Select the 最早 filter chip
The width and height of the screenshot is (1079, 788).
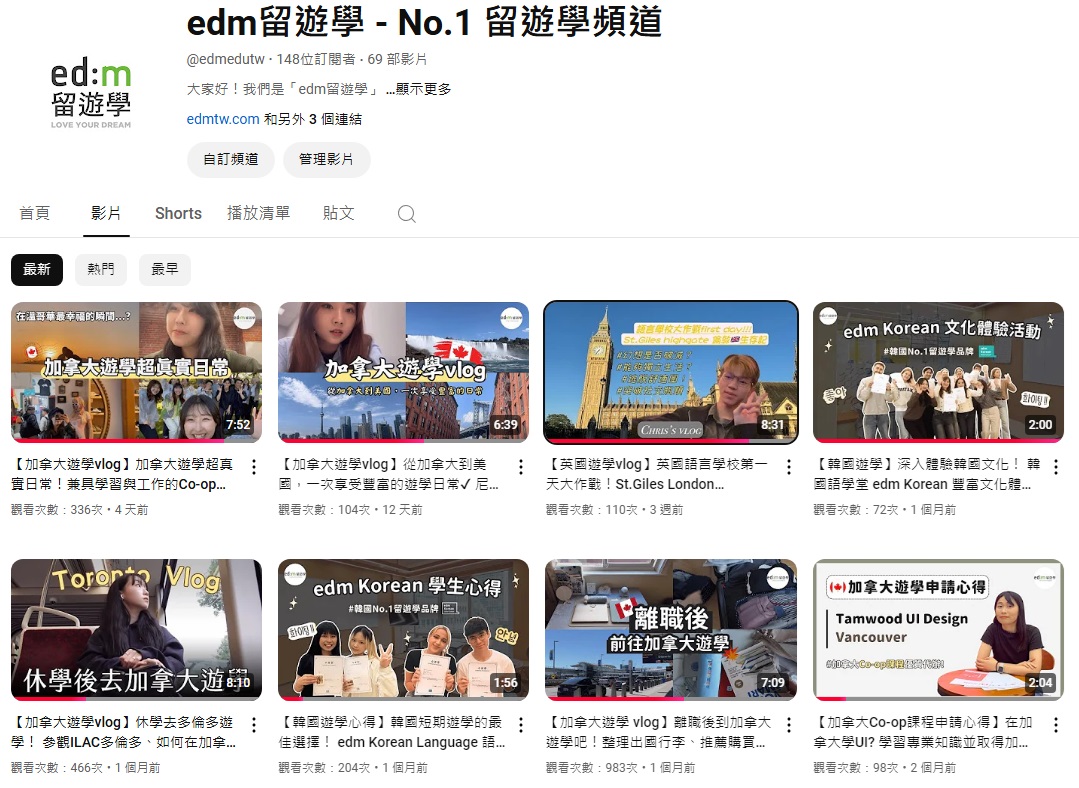(165, 269)
